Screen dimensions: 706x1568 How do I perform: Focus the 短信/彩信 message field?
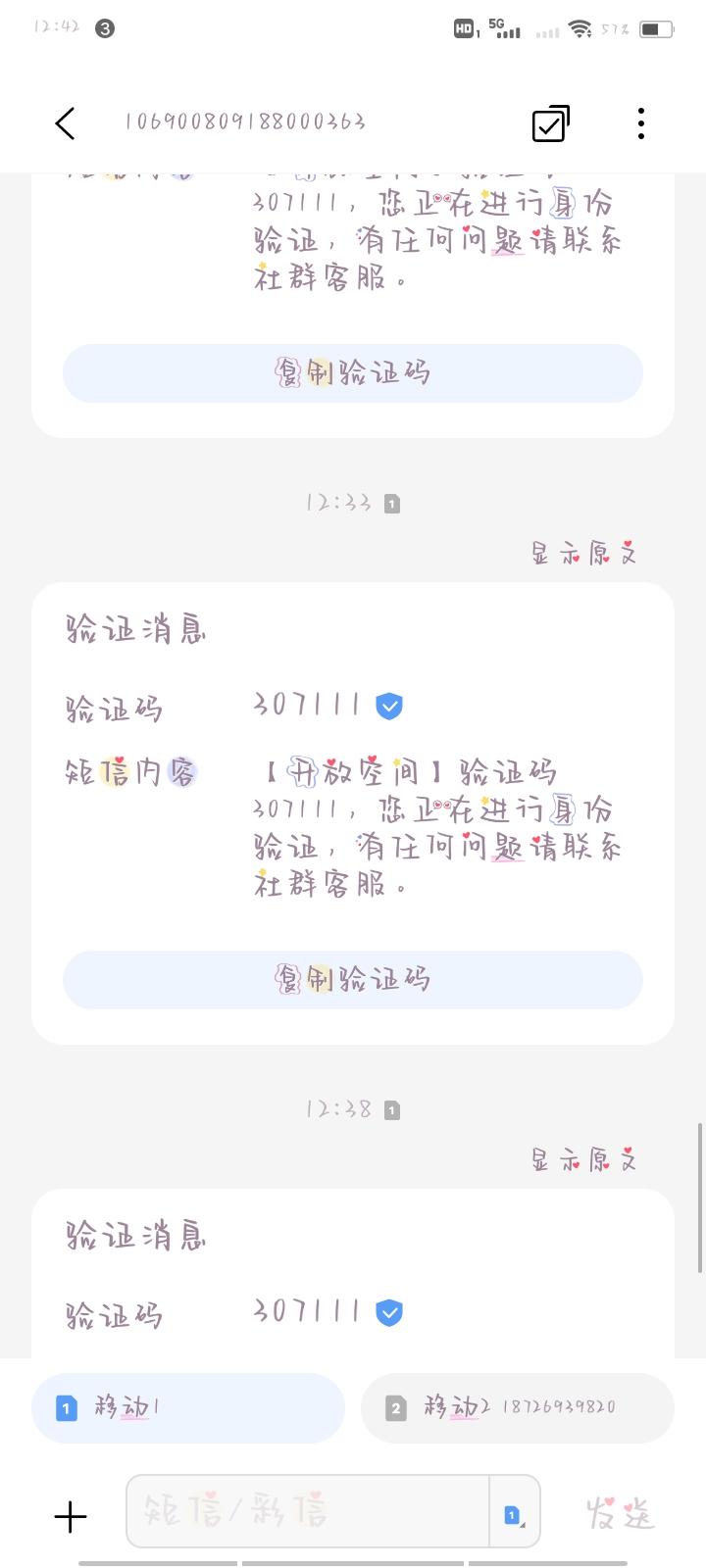click(x=306, y=1511)
